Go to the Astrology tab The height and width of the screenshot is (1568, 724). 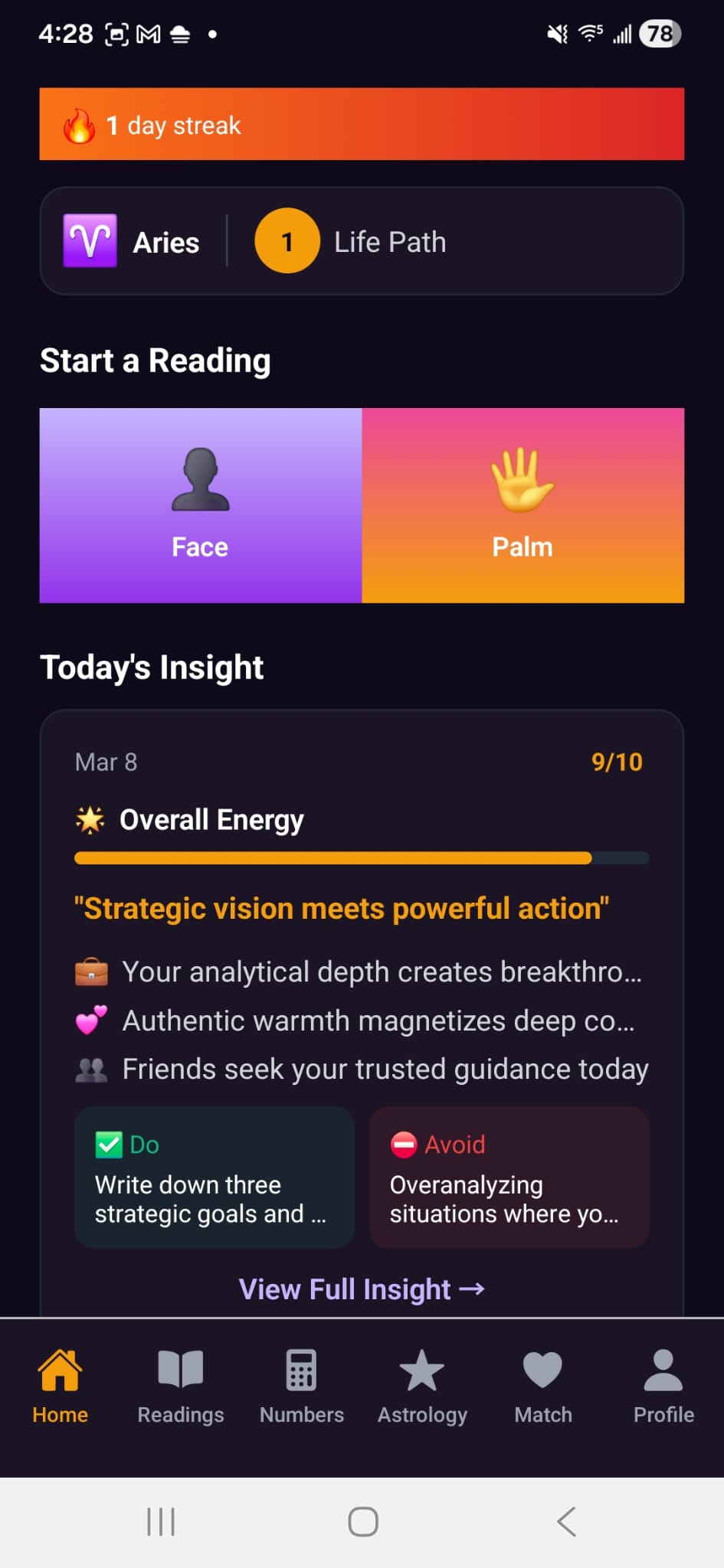(x=422, y=1386)
